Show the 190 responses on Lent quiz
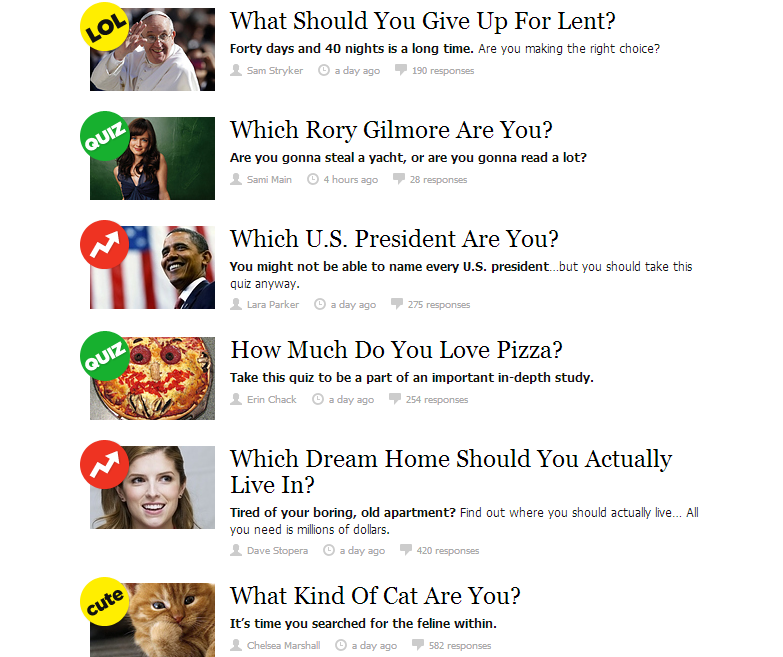The width and height of the screenshot is (783, 657). (442, 71)
